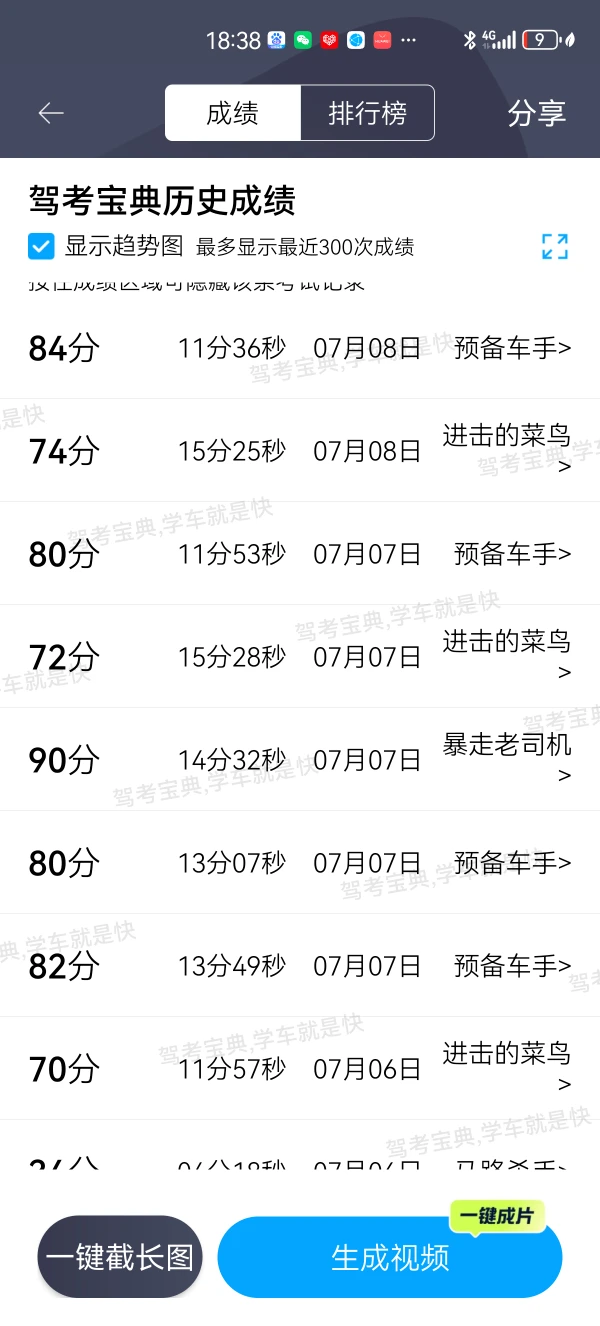
Task: Open the 80分 record with 13分07秒
Action: click(300, 863)
